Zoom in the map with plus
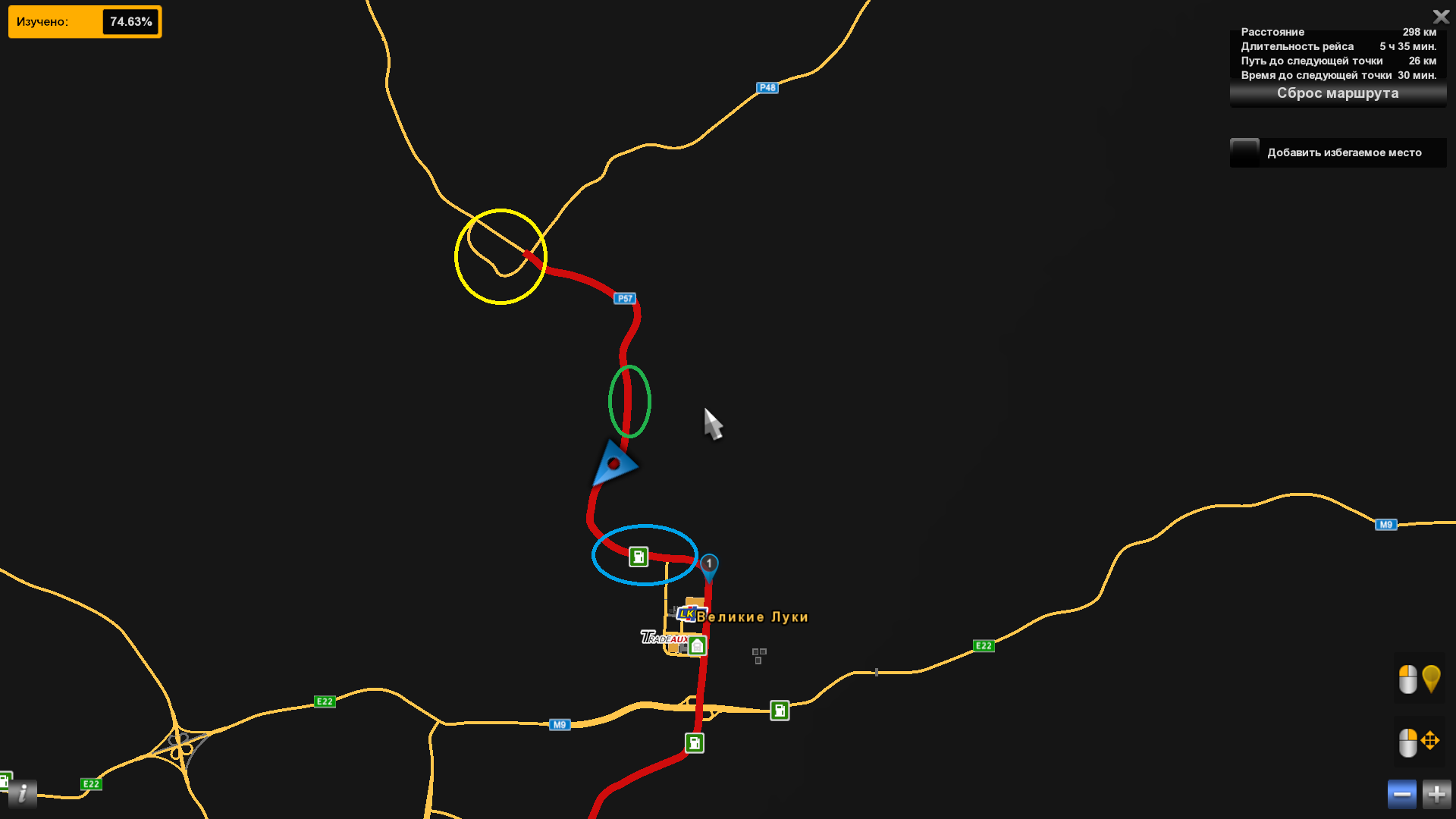 [x=1436, y=794]
